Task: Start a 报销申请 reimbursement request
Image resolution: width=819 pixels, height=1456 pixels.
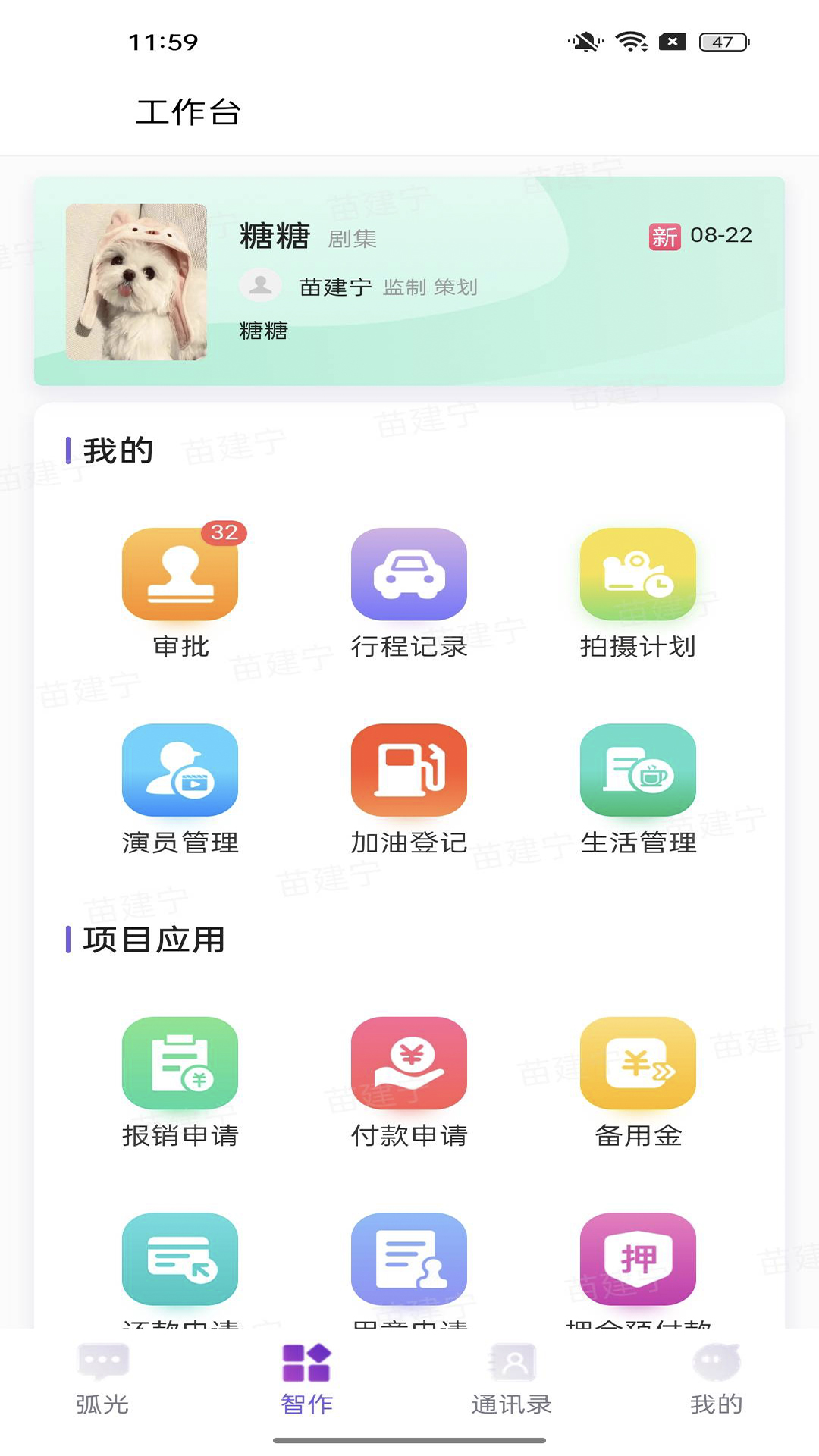Action: (180, 1062)
